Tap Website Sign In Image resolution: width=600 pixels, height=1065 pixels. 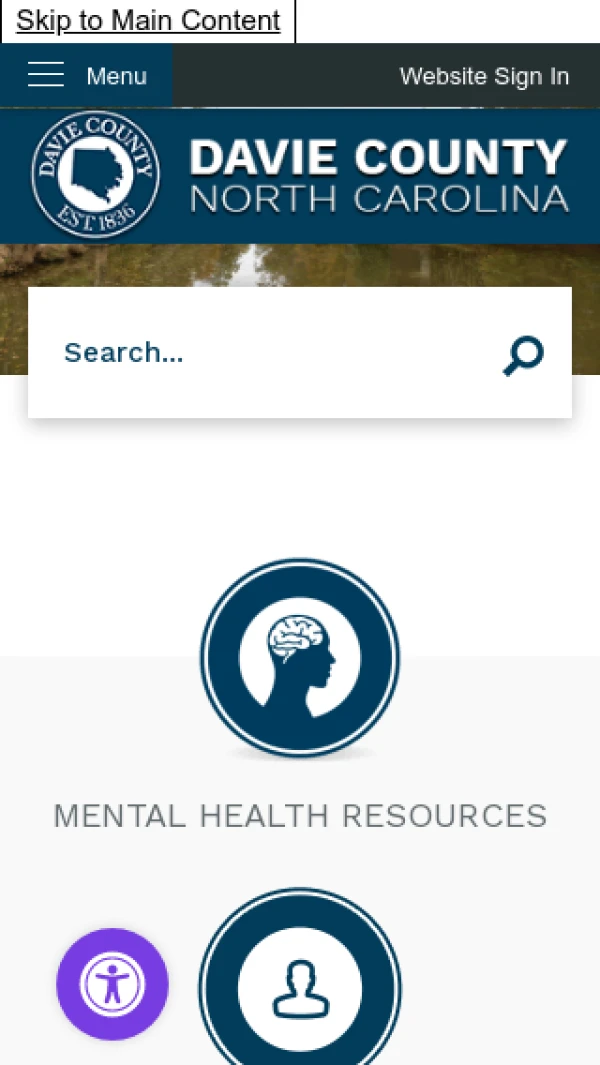(x=484, y=75)
